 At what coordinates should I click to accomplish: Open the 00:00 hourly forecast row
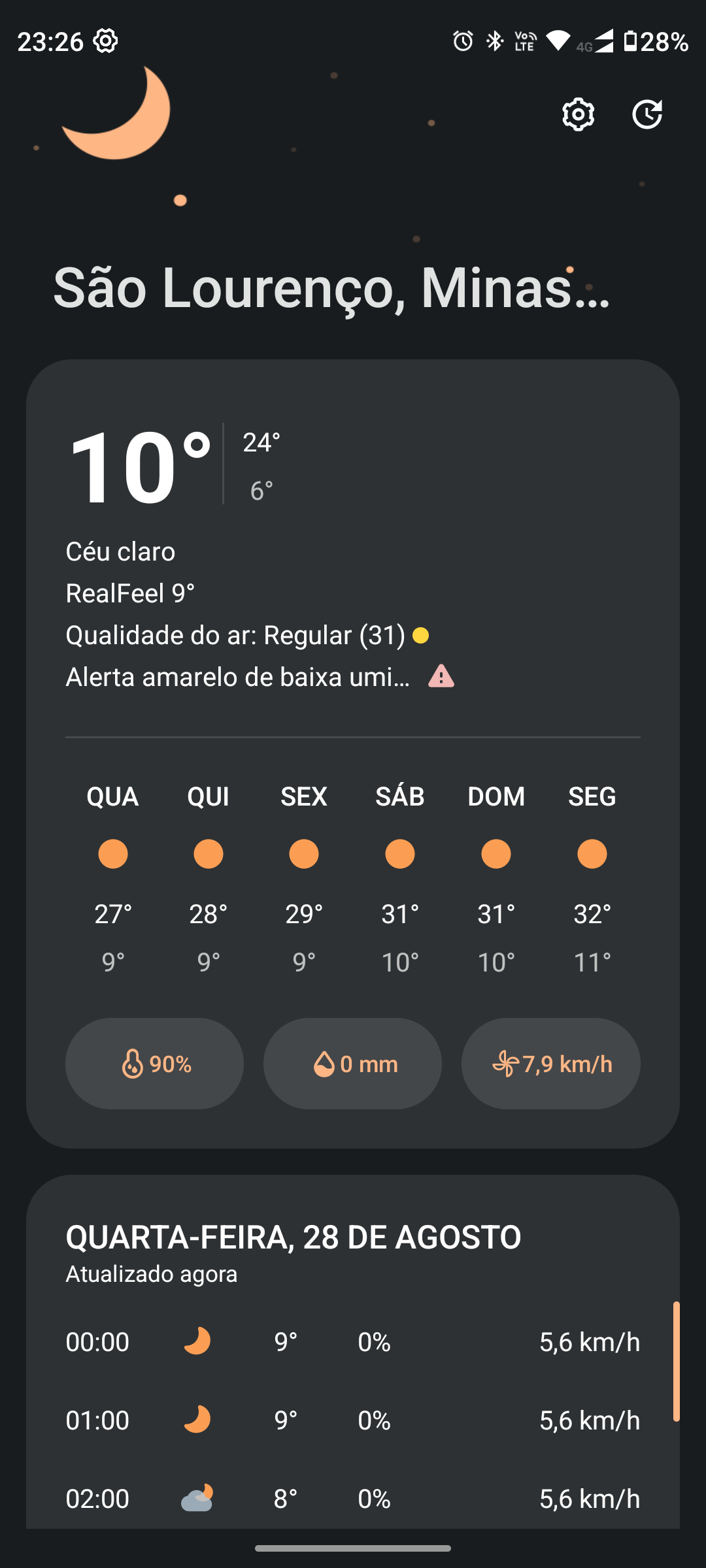click(x=353, y=1342)
